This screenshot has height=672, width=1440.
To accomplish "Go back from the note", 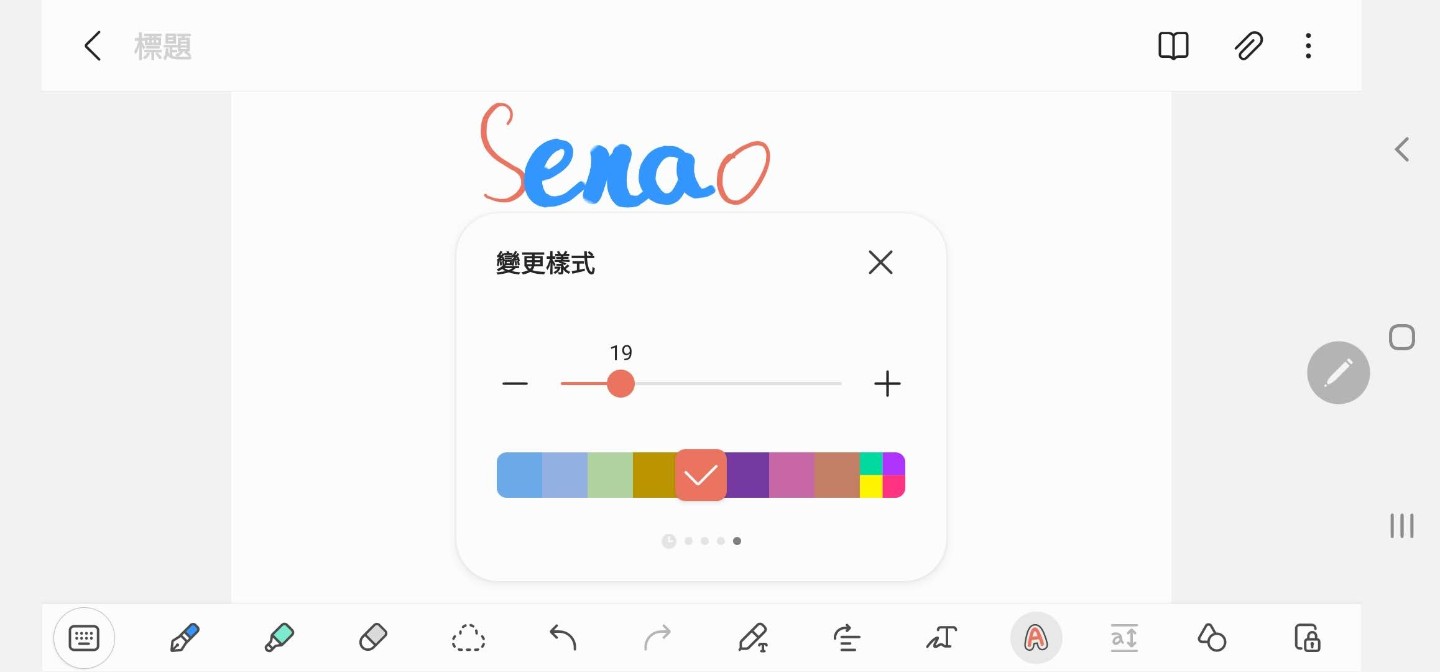I will [93, 46].
